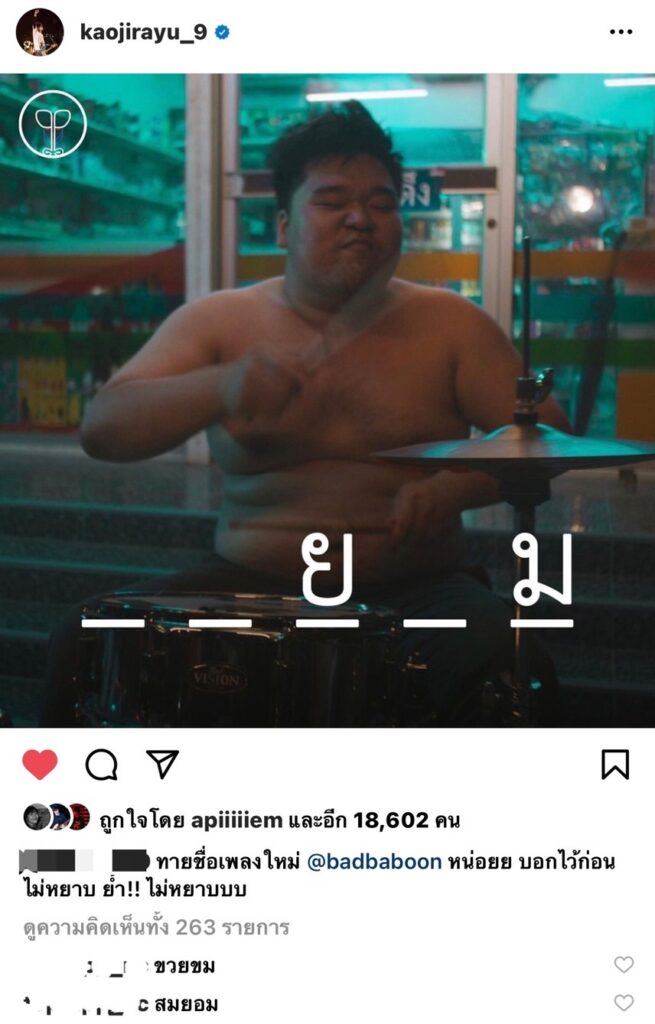
Task: Share the post via paper plane icon
Action: click(162, 764)
